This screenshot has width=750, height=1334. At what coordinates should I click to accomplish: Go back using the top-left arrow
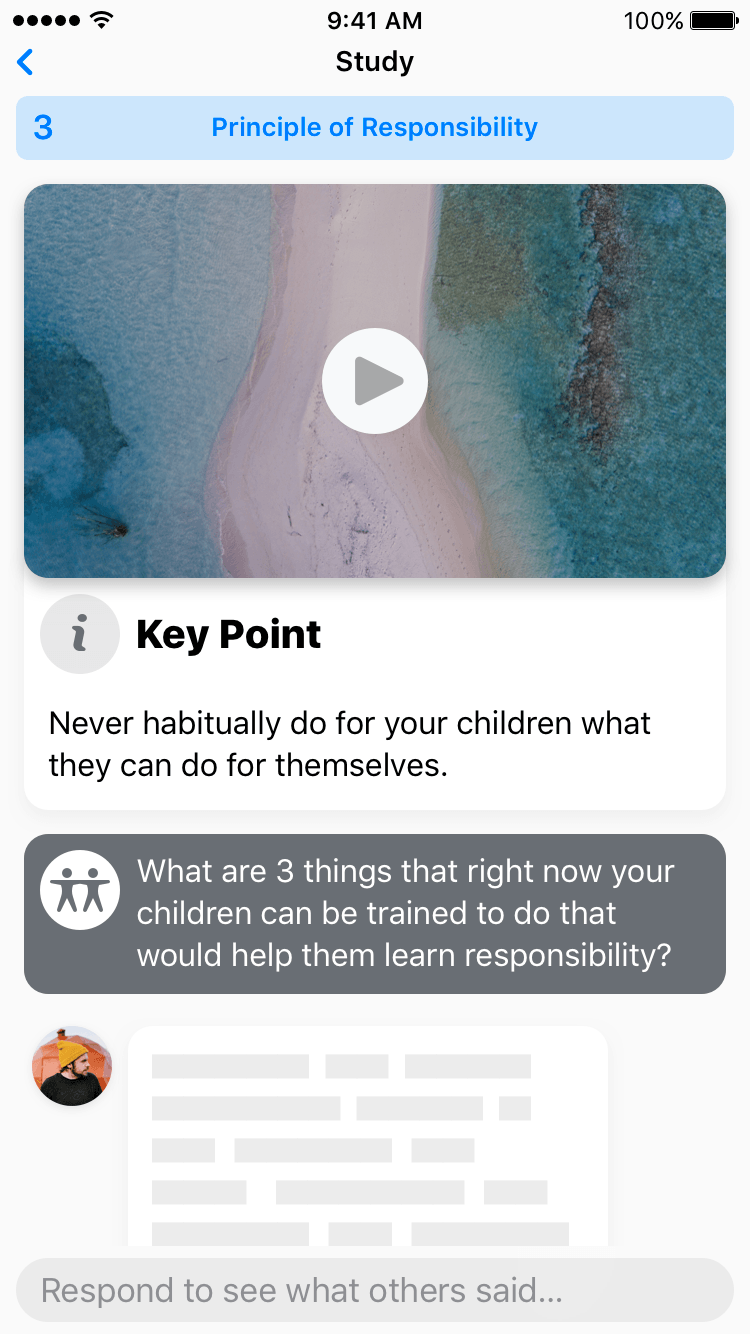26,62
